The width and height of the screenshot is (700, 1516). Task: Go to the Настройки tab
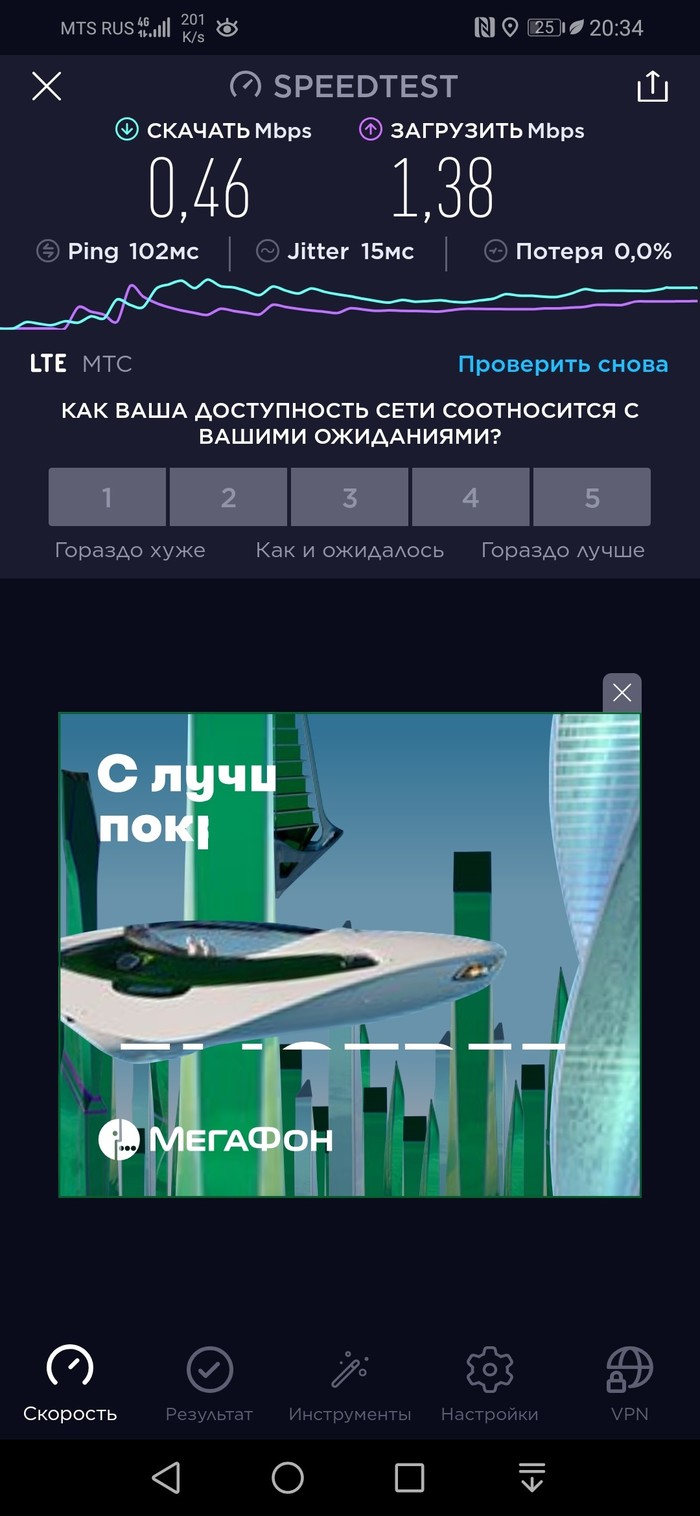pos(490,1383)
